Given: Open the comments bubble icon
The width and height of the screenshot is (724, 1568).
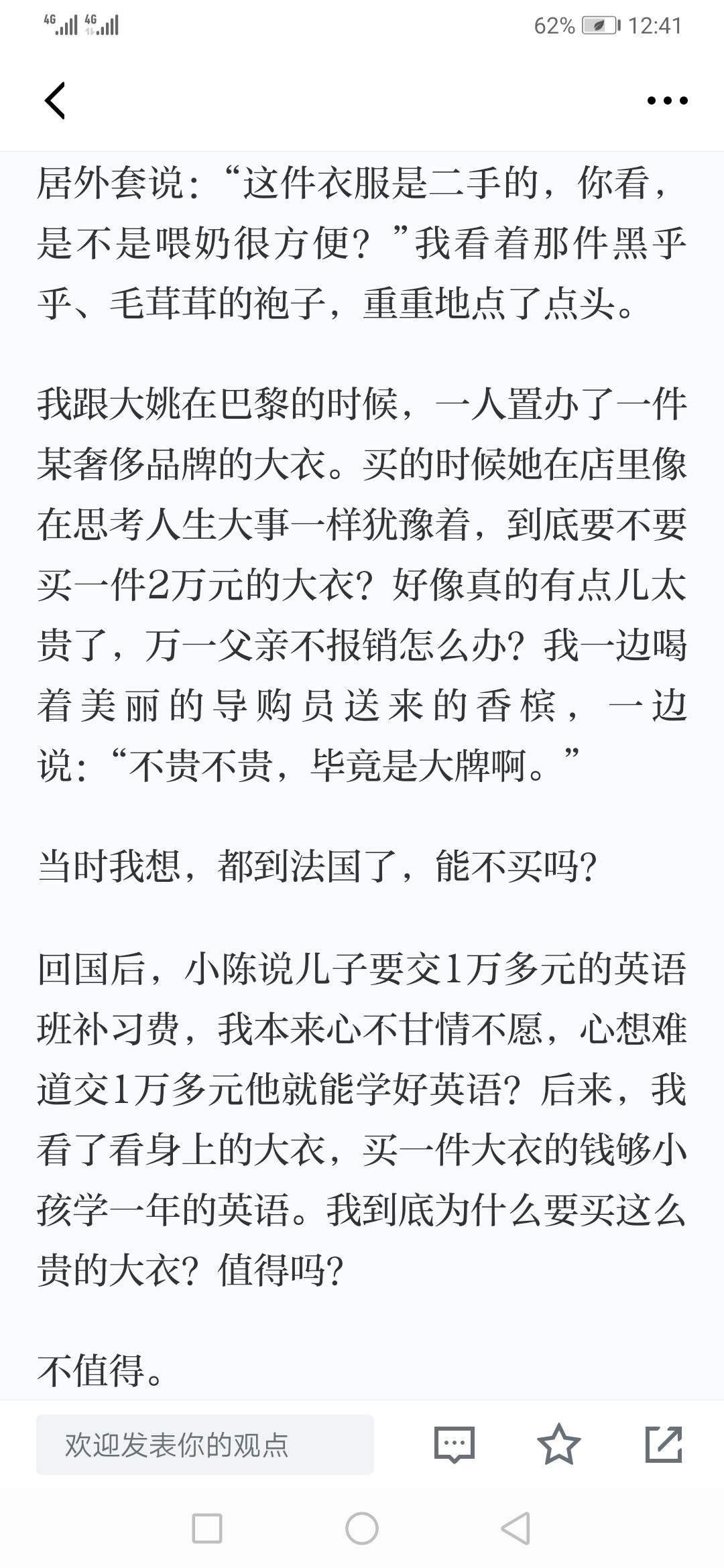Looking at the screenshot, I should click(455, 1445).
